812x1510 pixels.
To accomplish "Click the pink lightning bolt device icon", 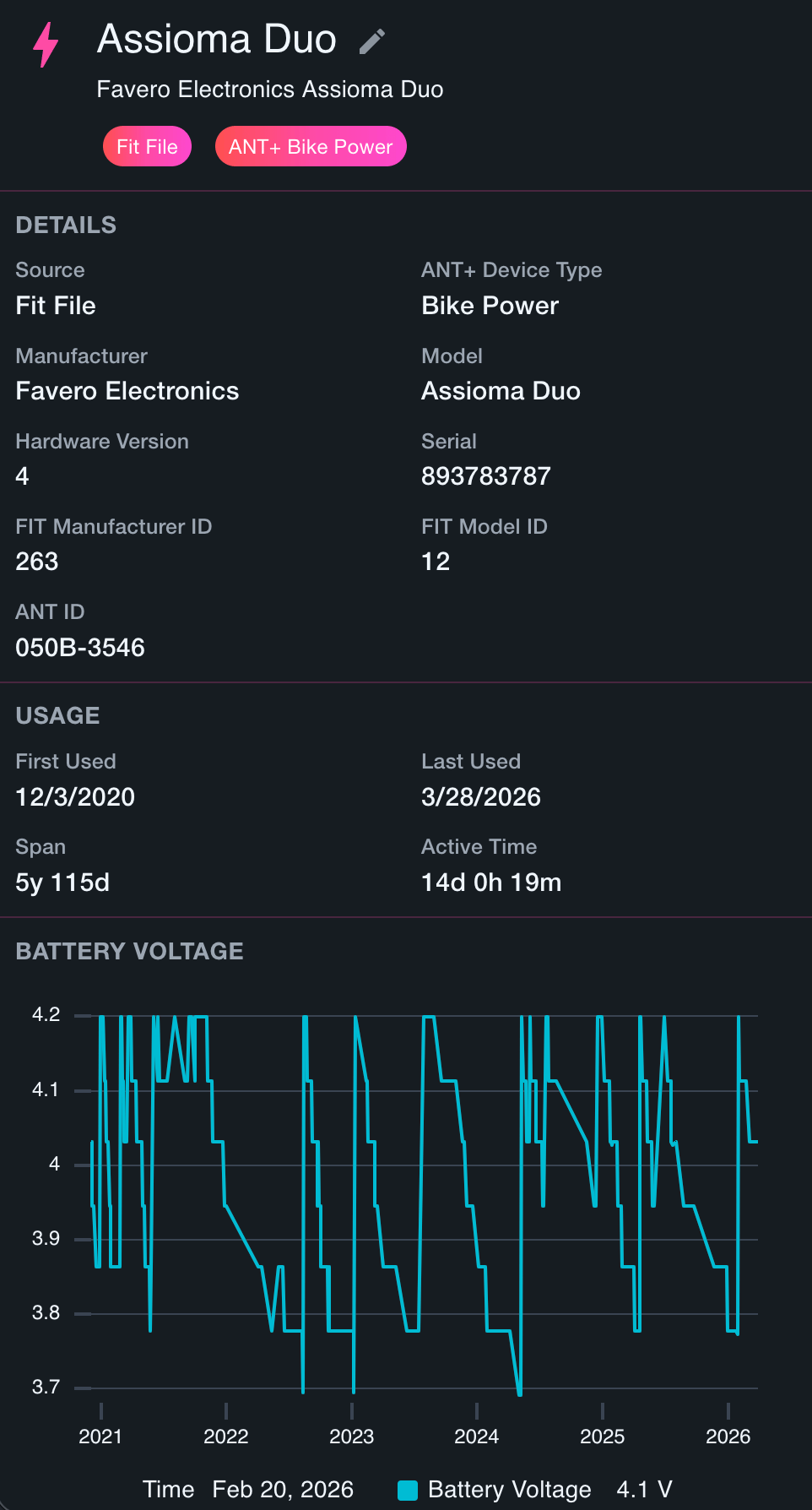I will point(46,40).
